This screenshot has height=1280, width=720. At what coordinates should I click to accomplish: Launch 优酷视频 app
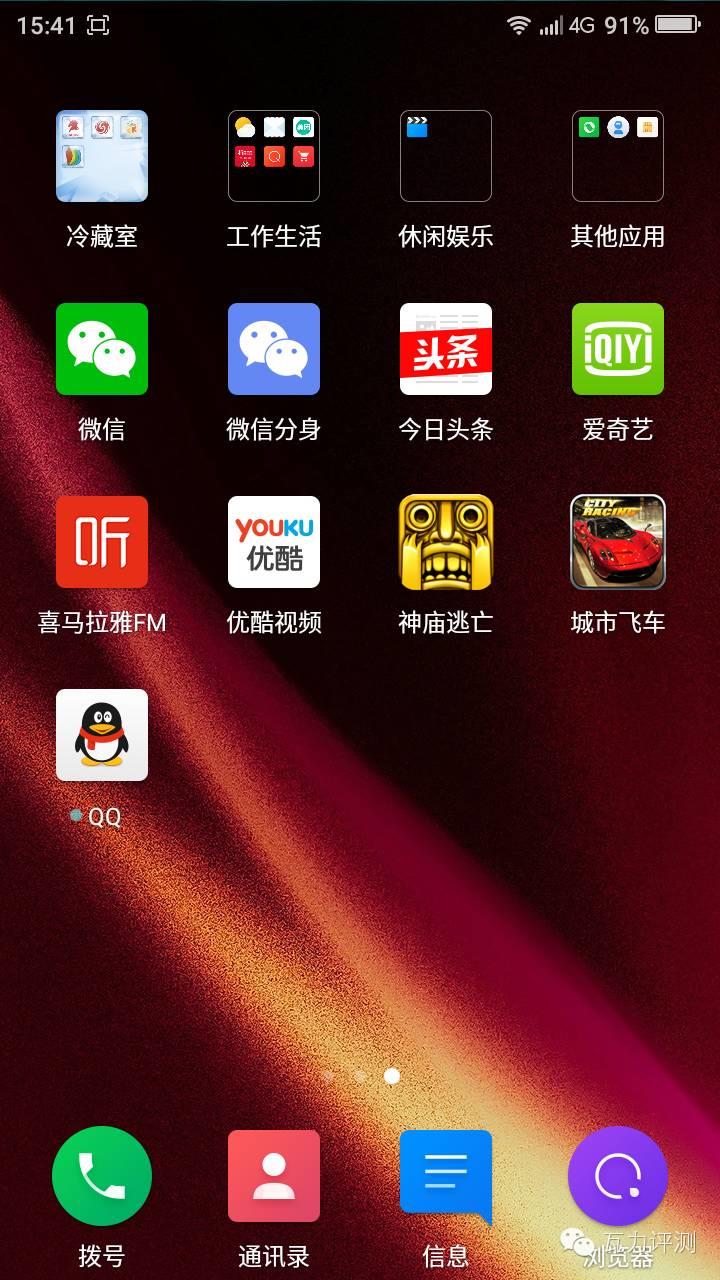click(274, 542)
